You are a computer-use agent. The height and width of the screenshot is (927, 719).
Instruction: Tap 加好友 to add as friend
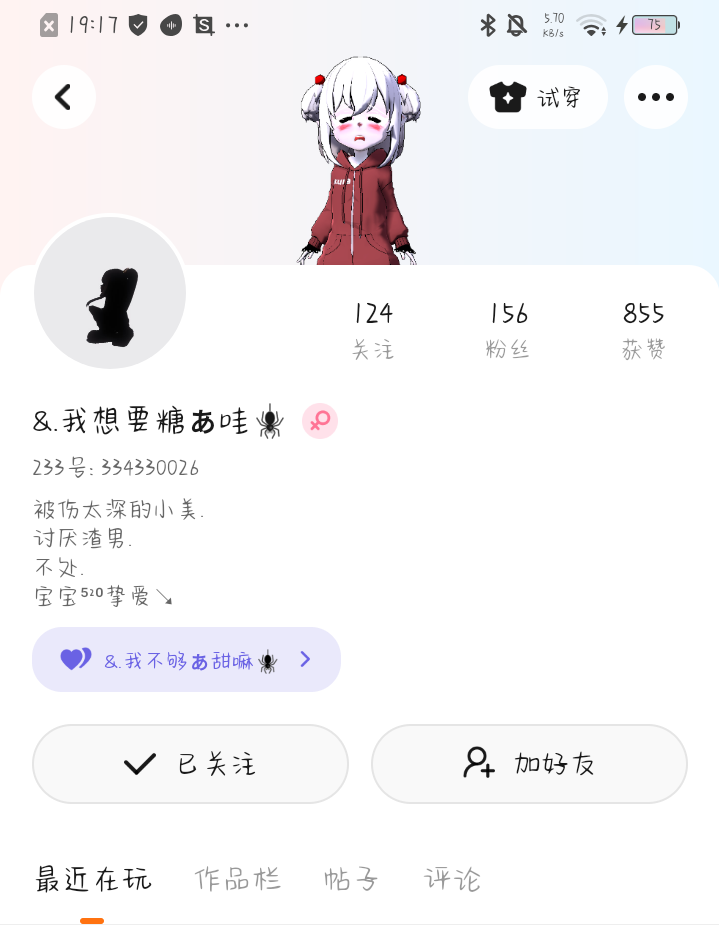pos(529,764)
